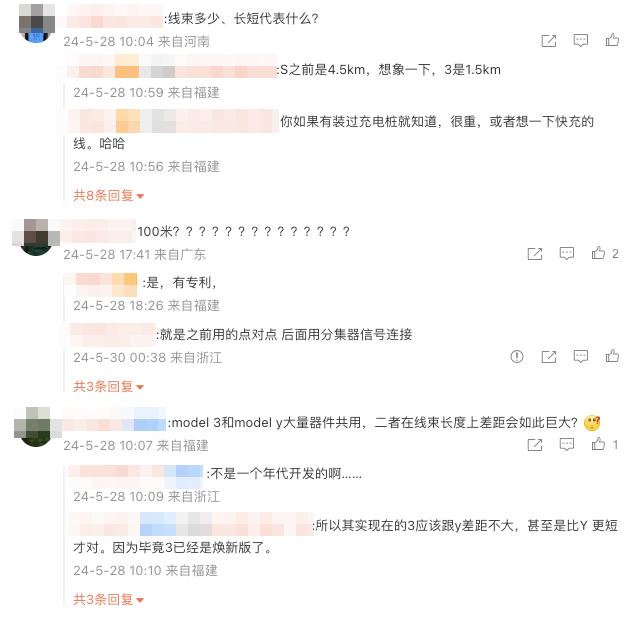The image size is (636, 618).
Task: Like the model 3和model y comment
Action: point(599,445)
